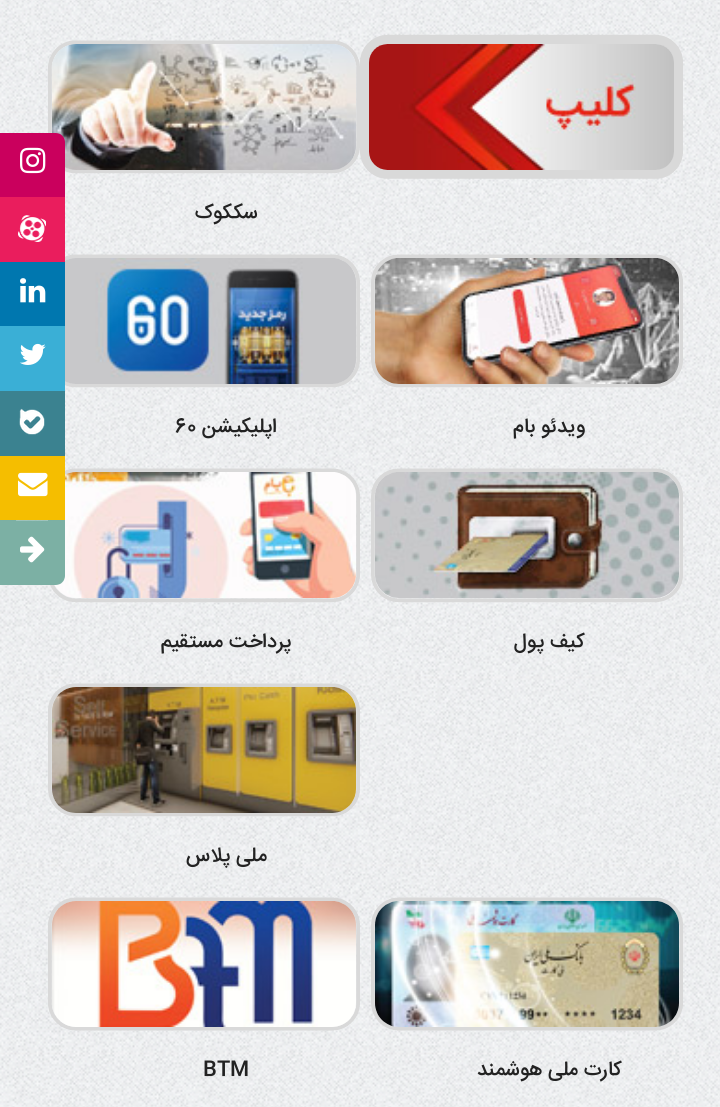Open the کلیپ tile
Image resolution: width=720 pixels, height=1107 pixels.
pos(521,107)
